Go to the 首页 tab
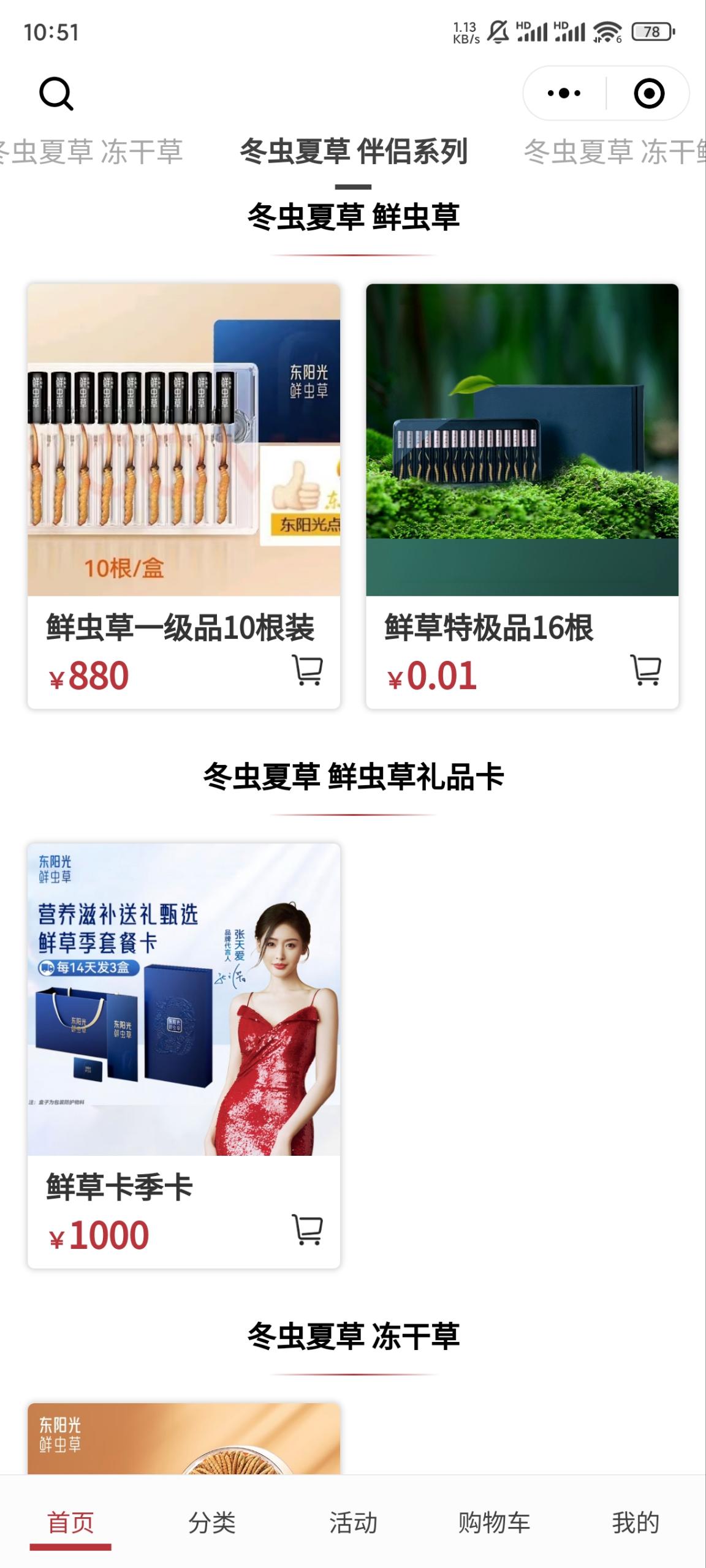The height and width of the screenshot is (1568, 706). pyautogui.click(x=70, y=1523)
